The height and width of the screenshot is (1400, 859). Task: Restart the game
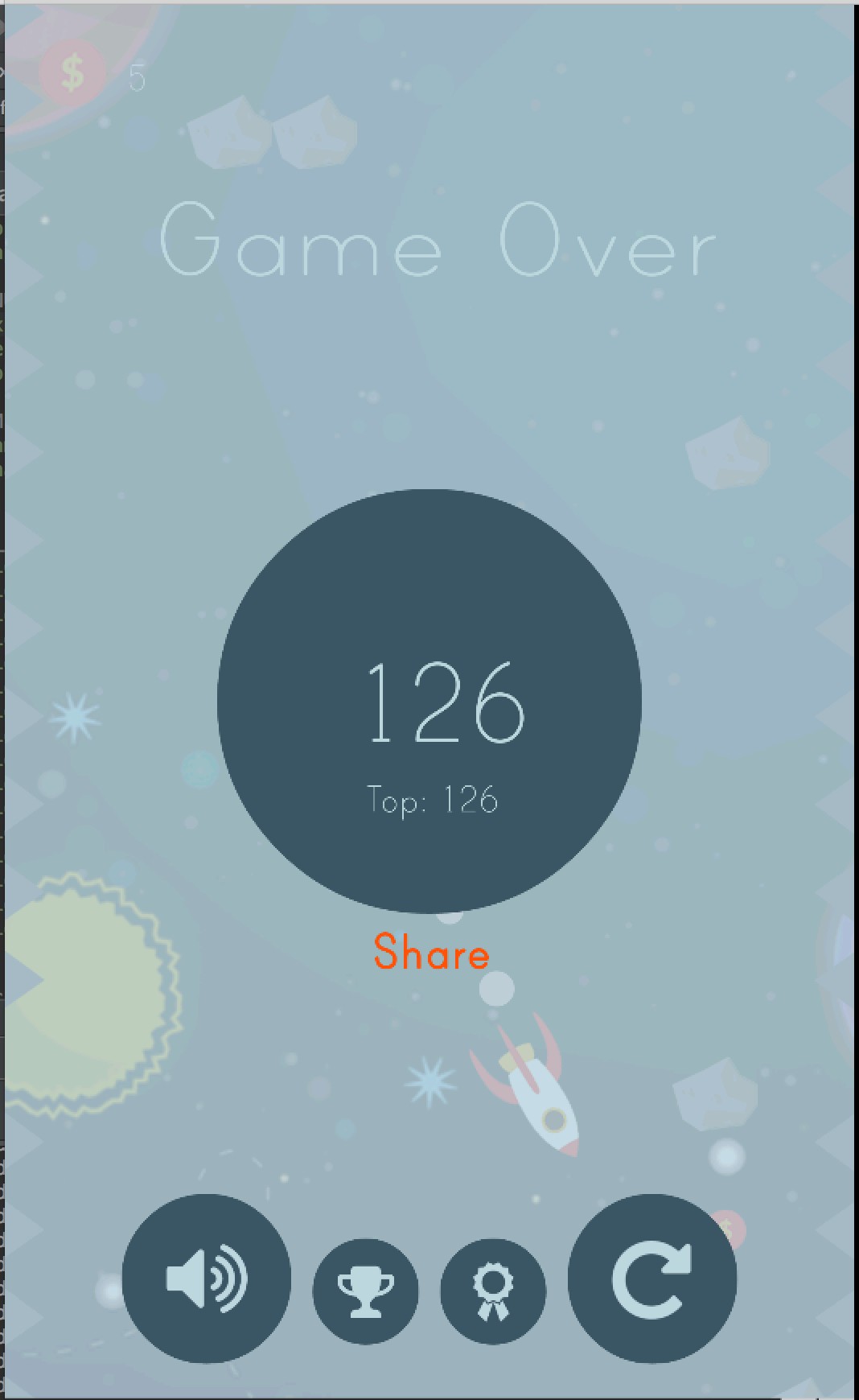(x=652, y=1279)
